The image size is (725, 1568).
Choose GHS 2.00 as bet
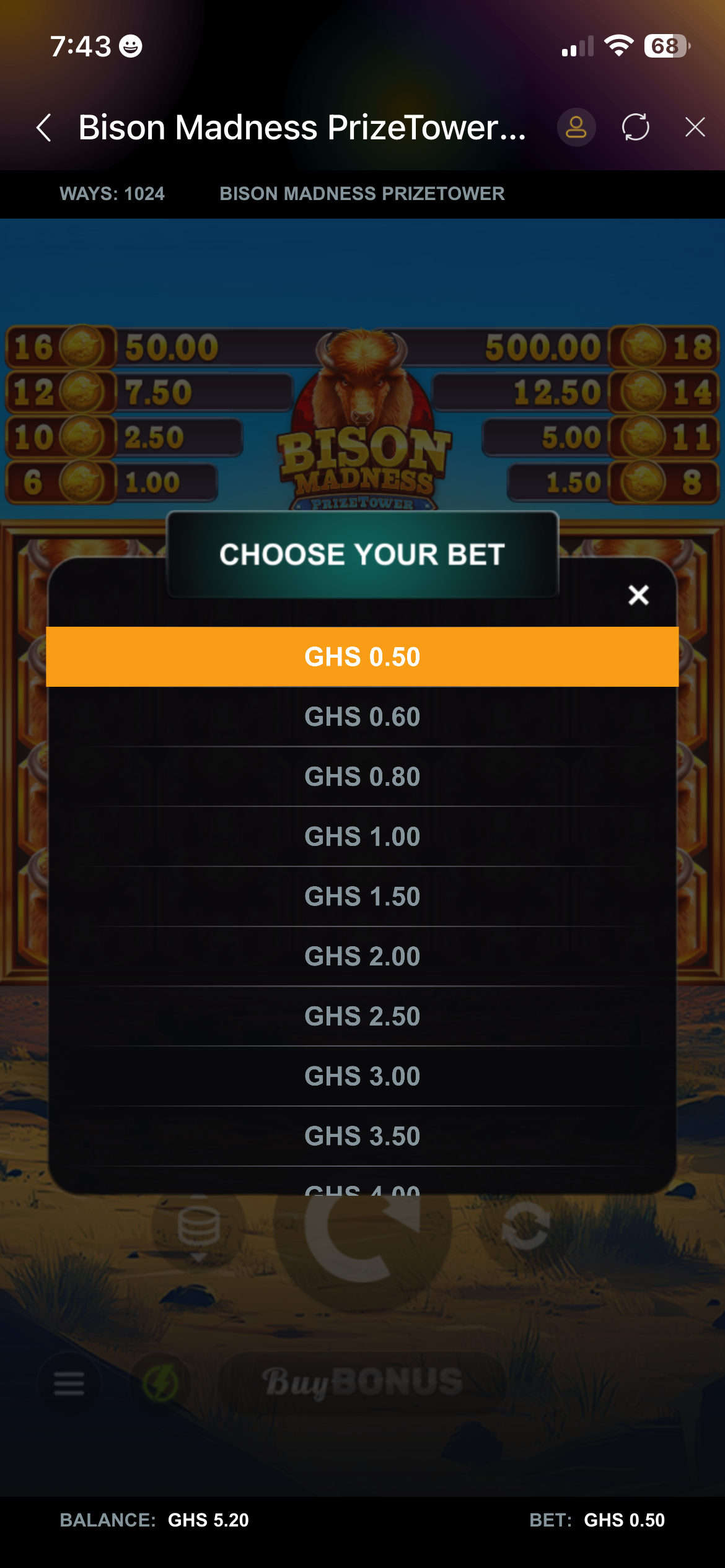[x=362, y=956]
